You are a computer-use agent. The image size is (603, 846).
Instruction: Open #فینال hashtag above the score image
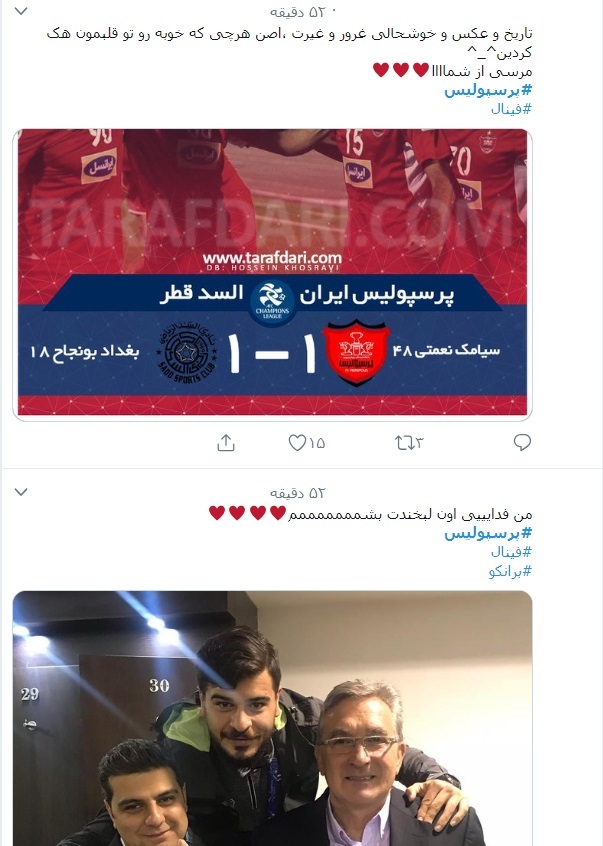513,108
